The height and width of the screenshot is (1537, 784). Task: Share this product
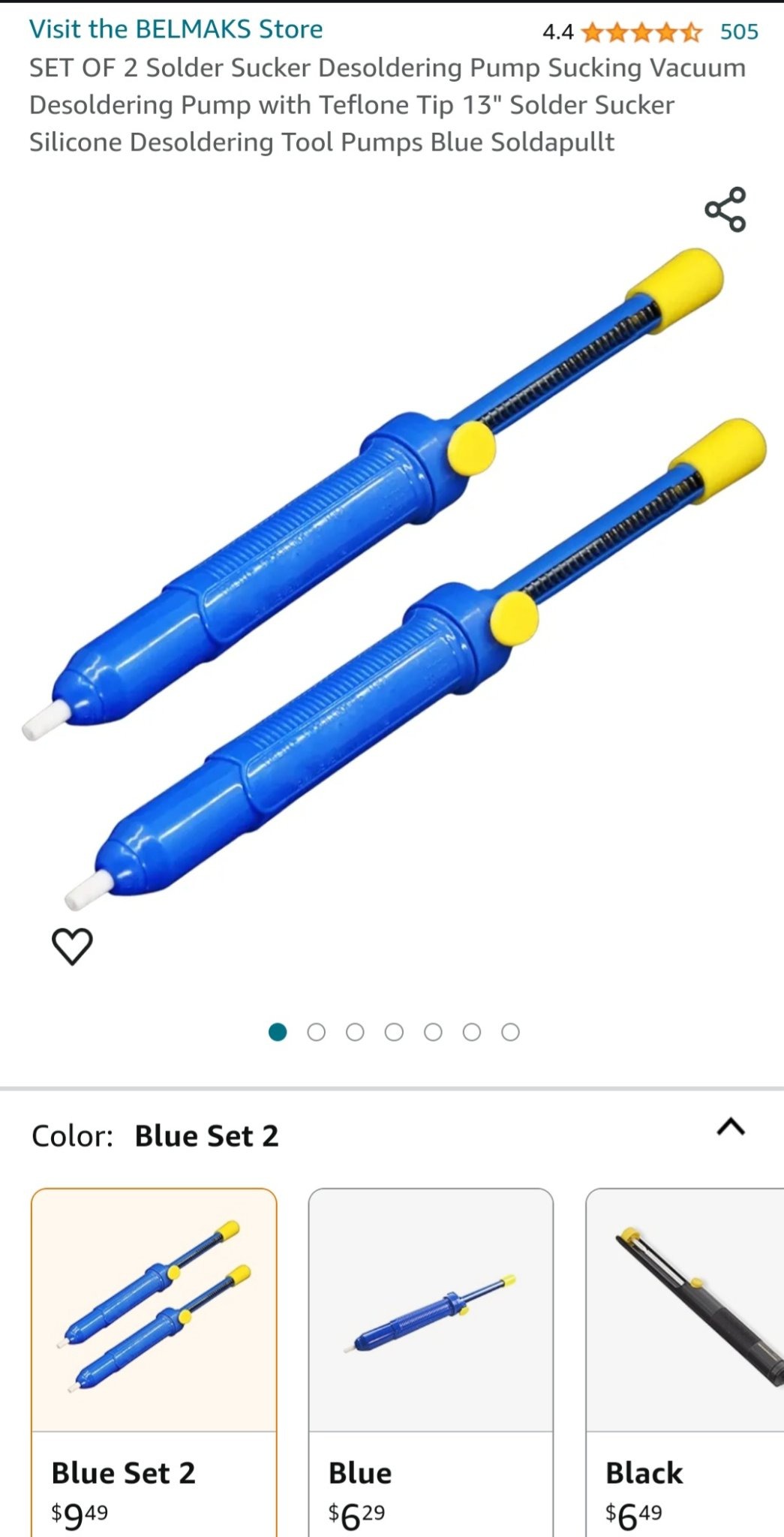point(725,209)
